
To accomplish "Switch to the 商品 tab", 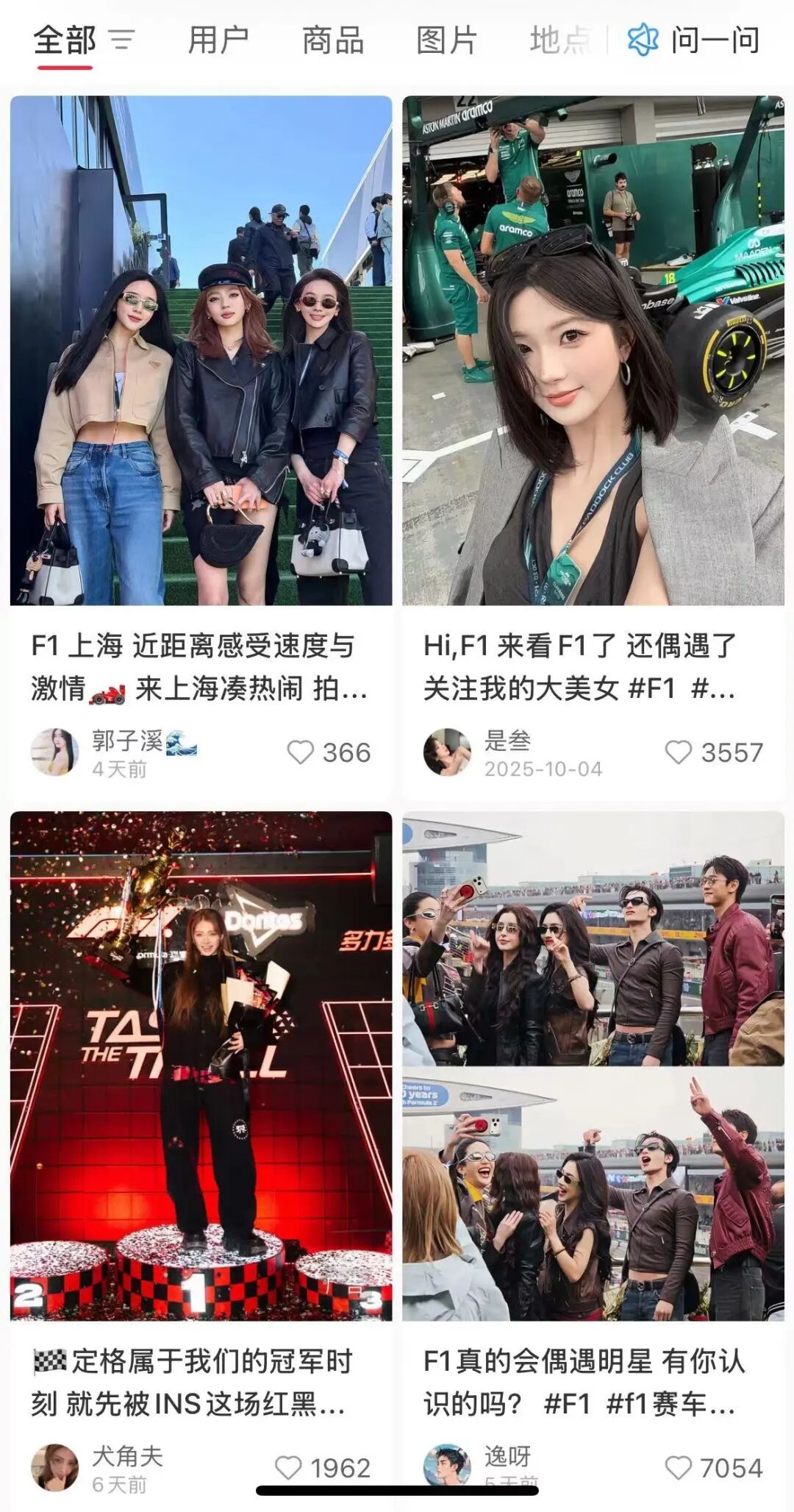I will (333, 40).
